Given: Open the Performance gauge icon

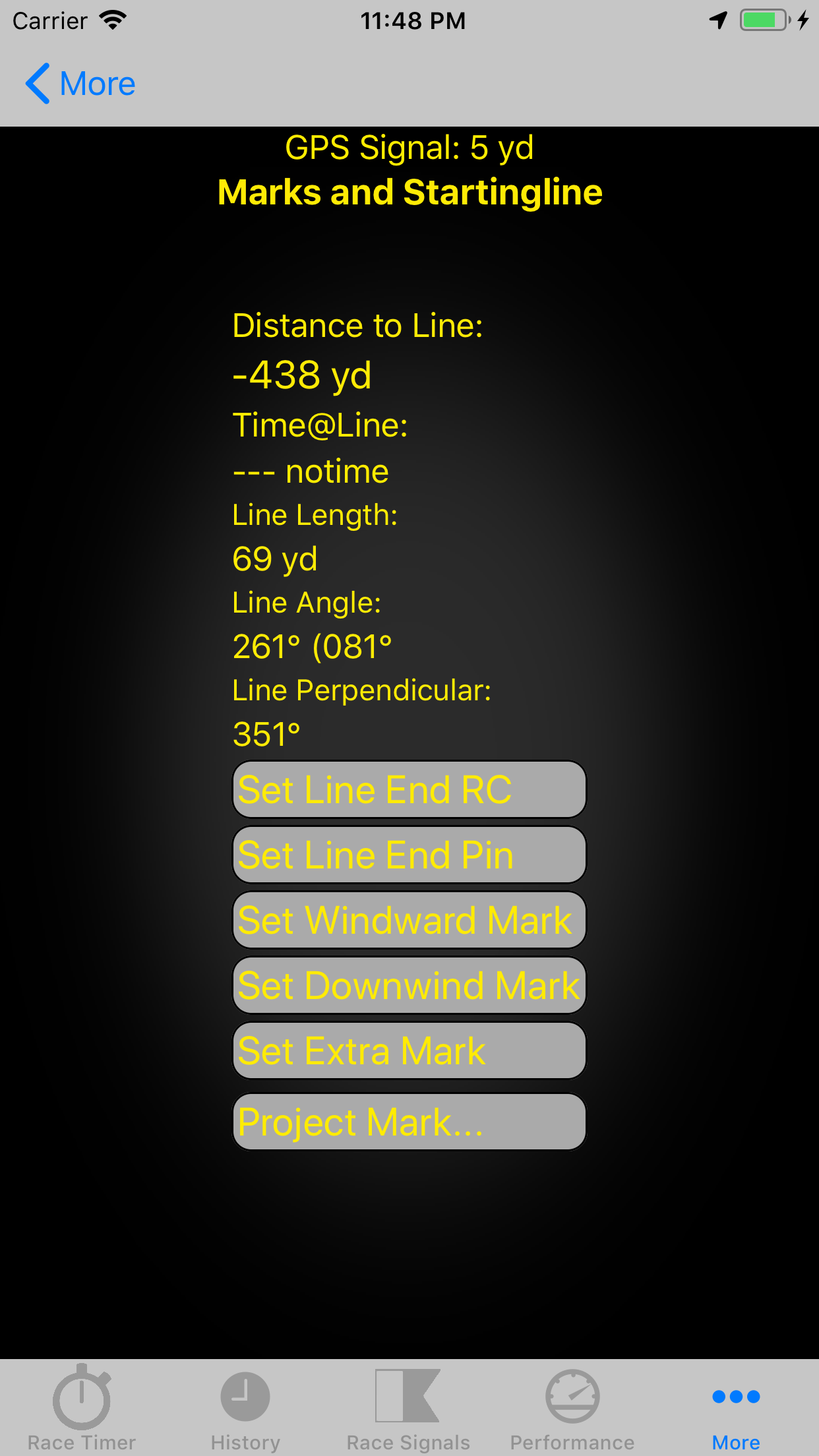Looking at the screenshot, I should coord(571,1393).
